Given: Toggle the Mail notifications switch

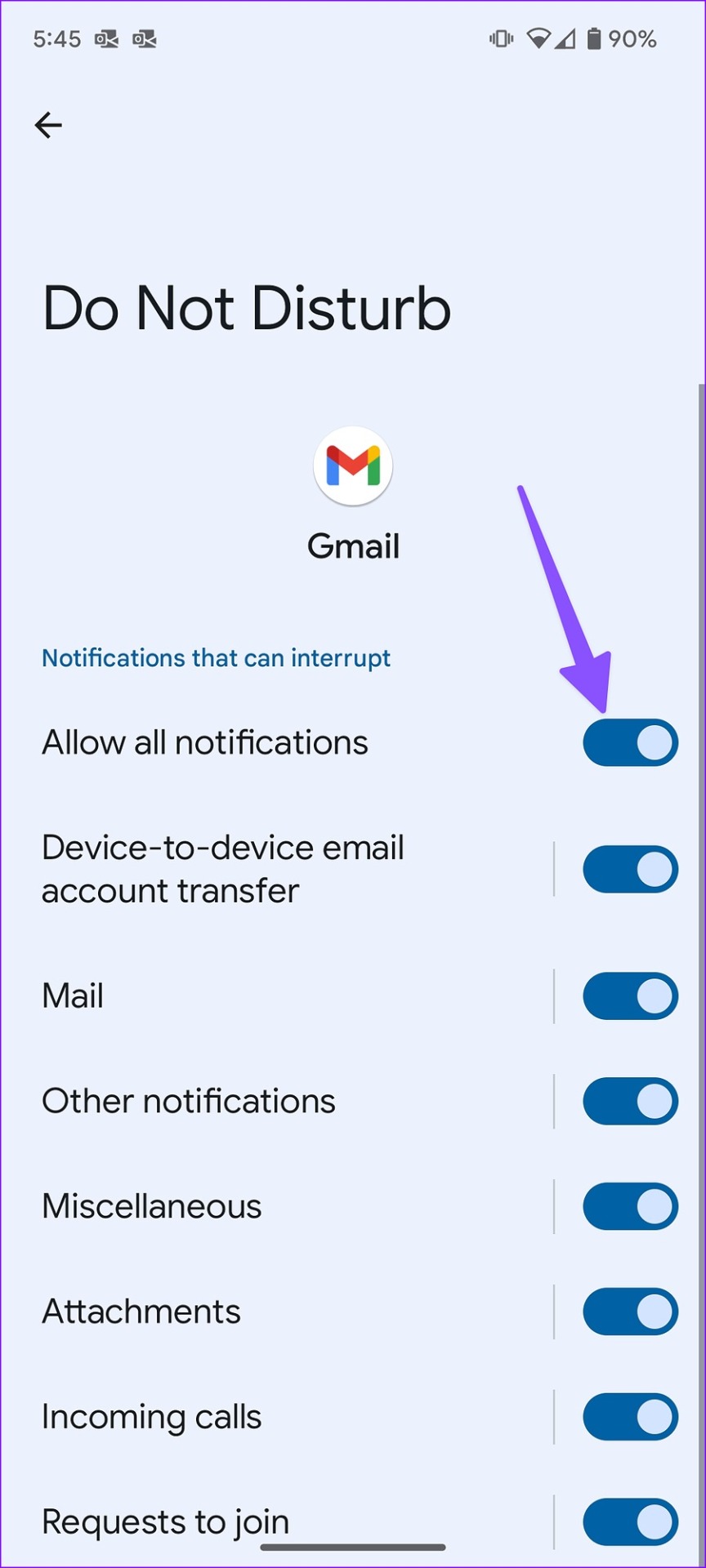Looking at the screenshot, I should pyautogui.click(x=630, y=996).
